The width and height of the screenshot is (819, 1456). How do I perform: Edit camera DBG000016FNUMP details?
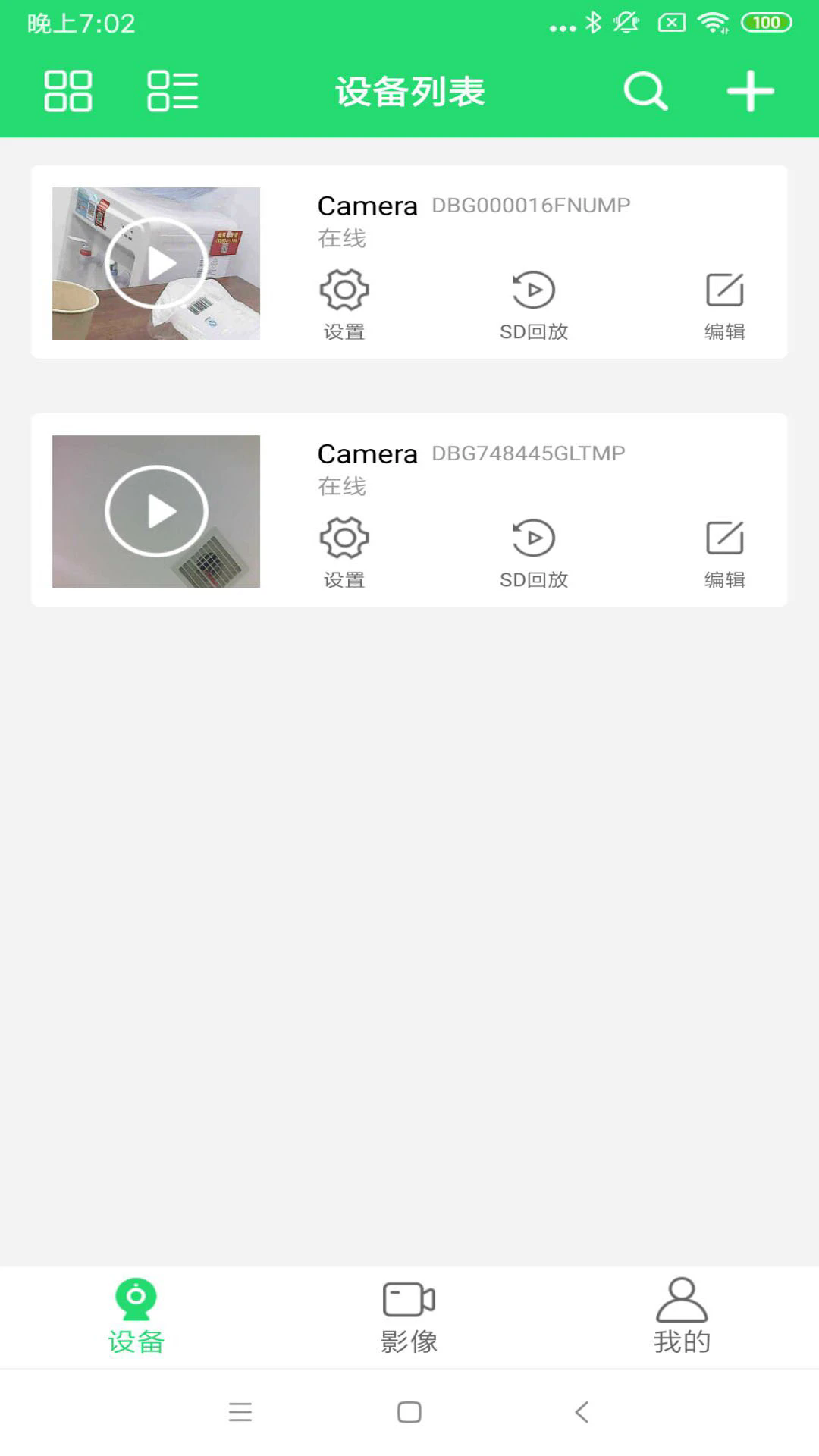[x=724, y=302]
